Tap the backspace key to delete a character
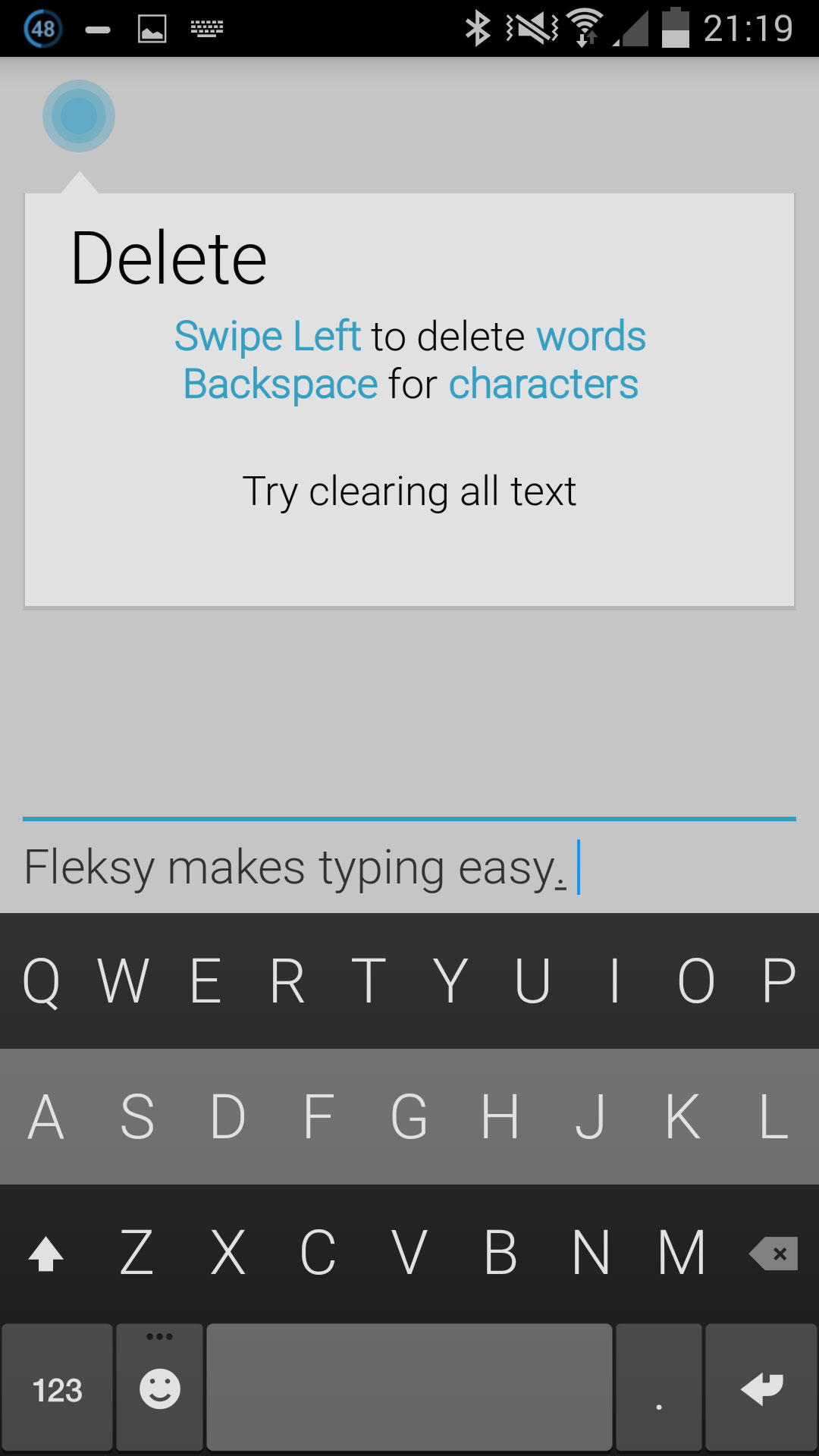 click(773, 1254)
